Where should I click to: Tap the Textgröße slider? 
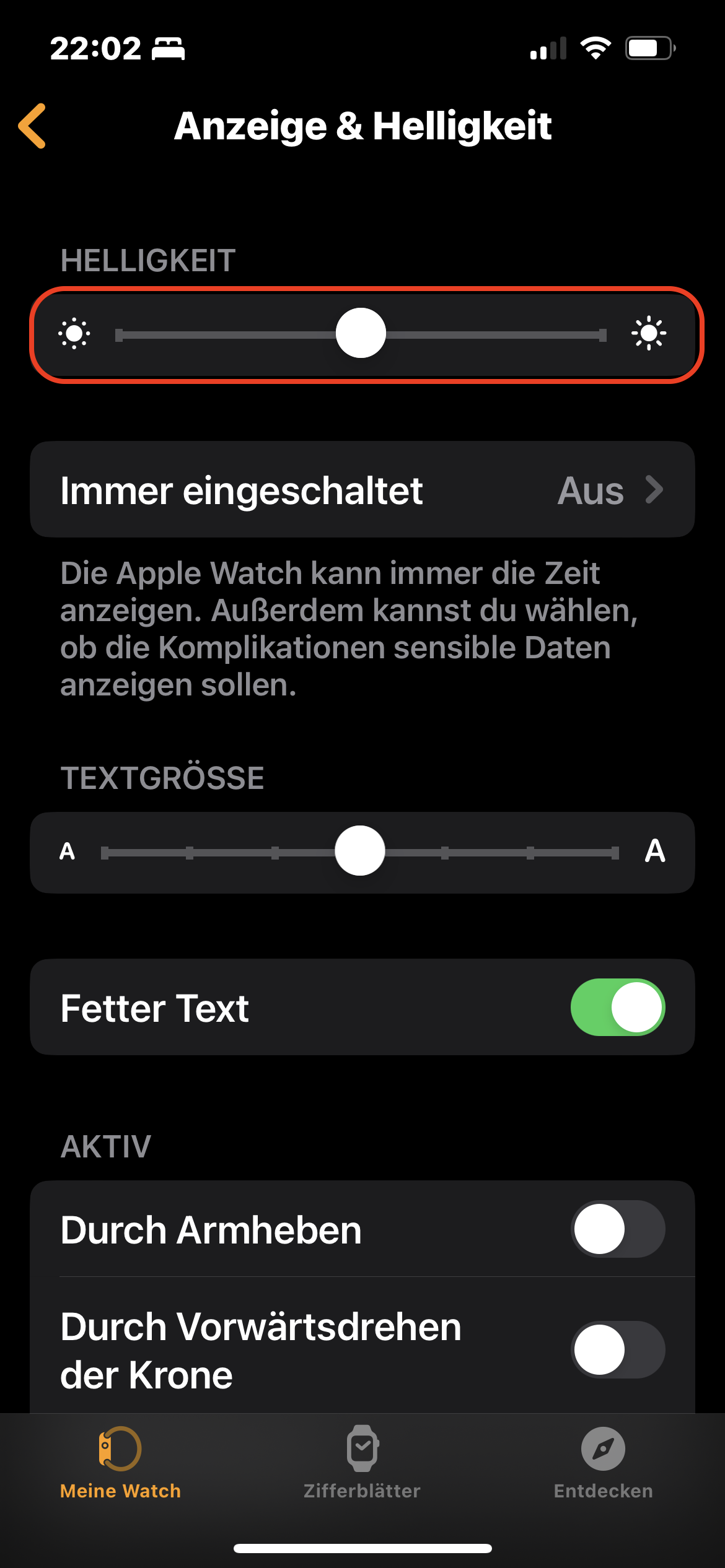[x=359, y=852]
